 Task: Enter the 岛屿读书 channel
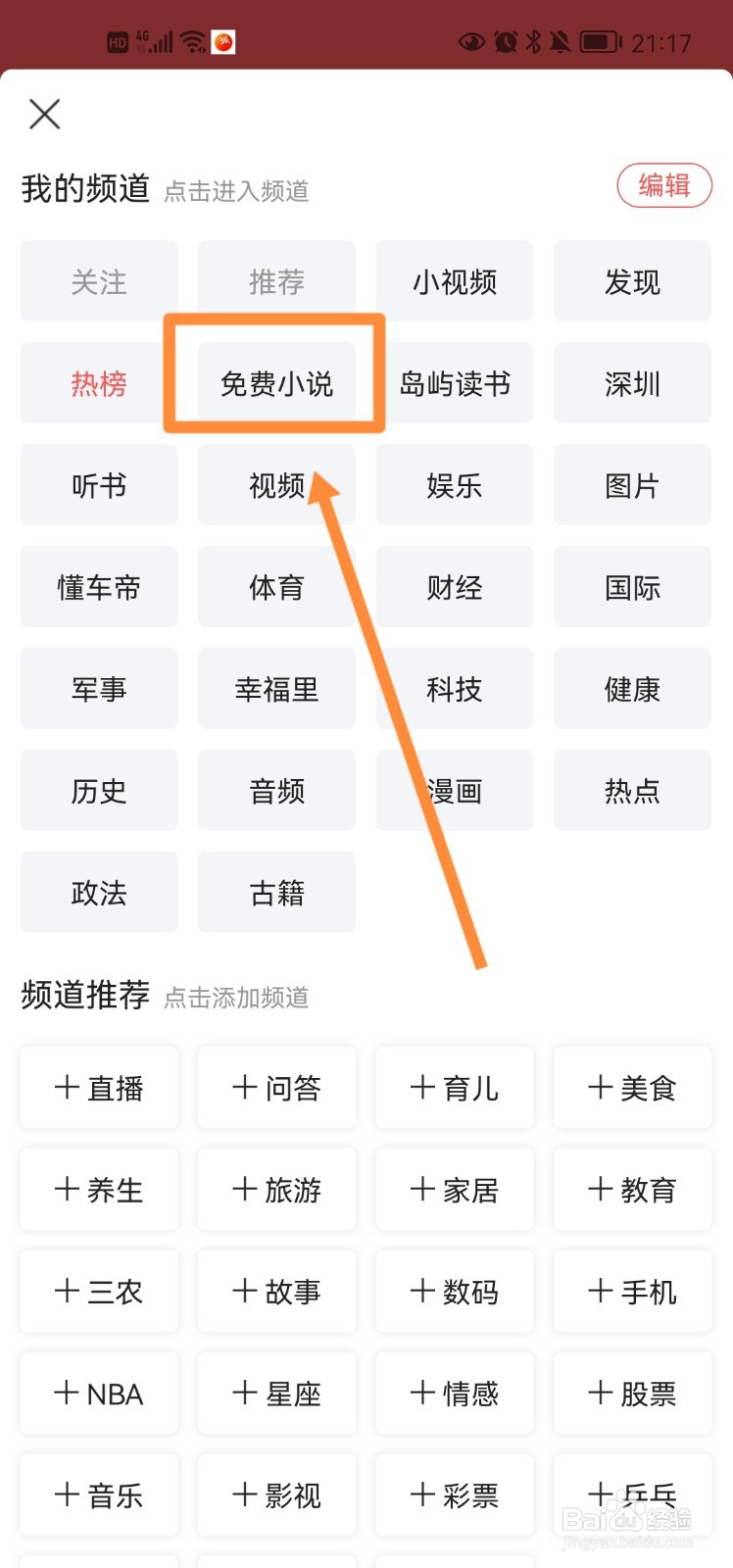454,383
